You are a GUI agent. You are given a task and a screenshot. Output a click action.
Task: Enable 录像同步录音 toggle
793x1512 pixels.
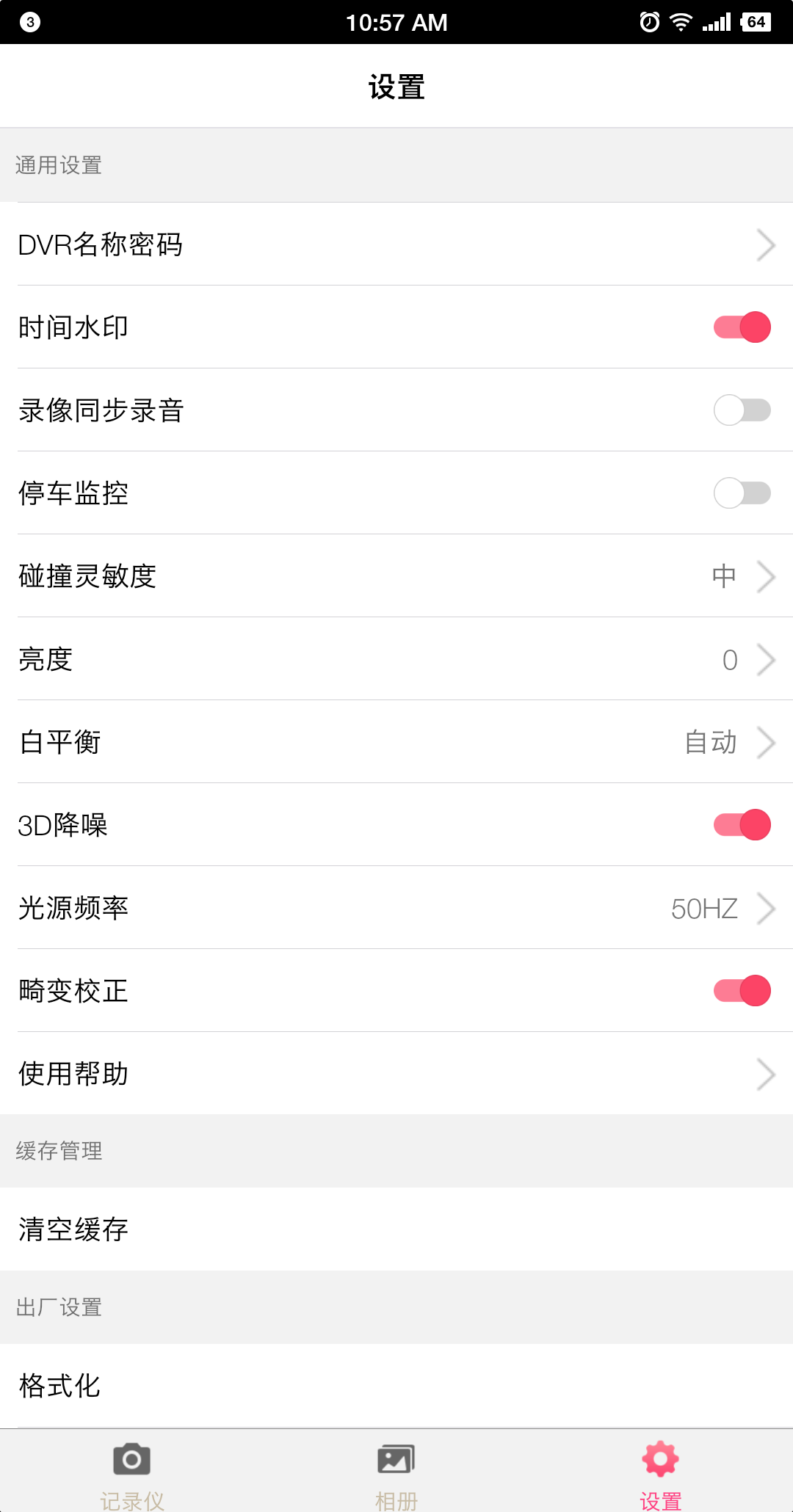point(742,410)
